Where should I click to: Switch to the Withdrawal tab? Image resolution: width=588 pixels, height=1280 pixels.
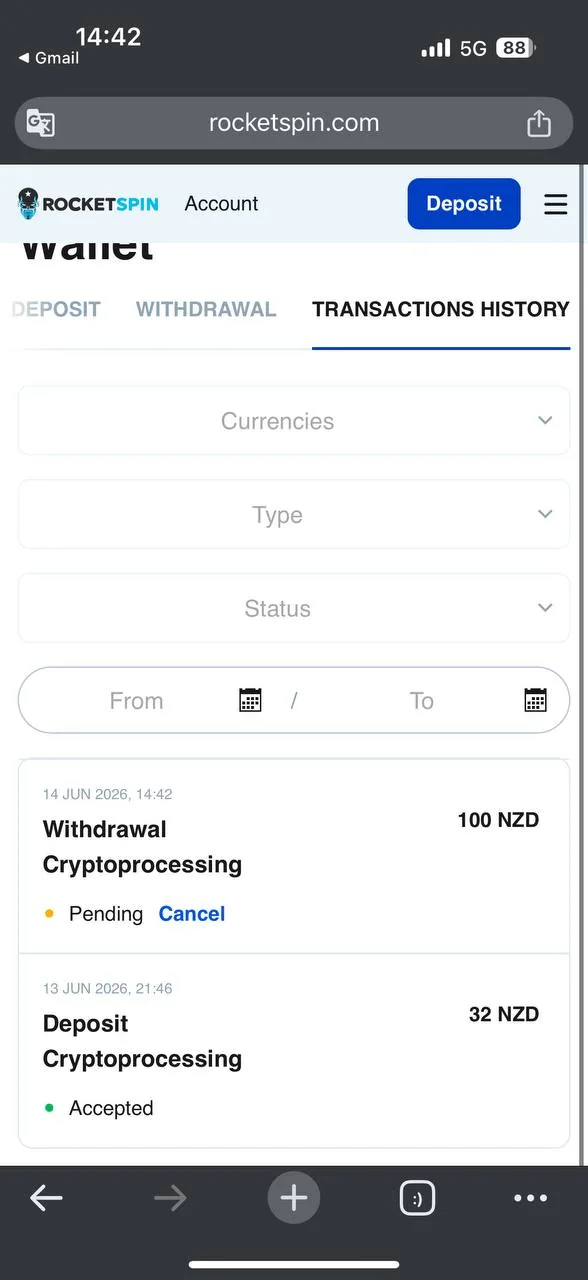coord(206,309)
